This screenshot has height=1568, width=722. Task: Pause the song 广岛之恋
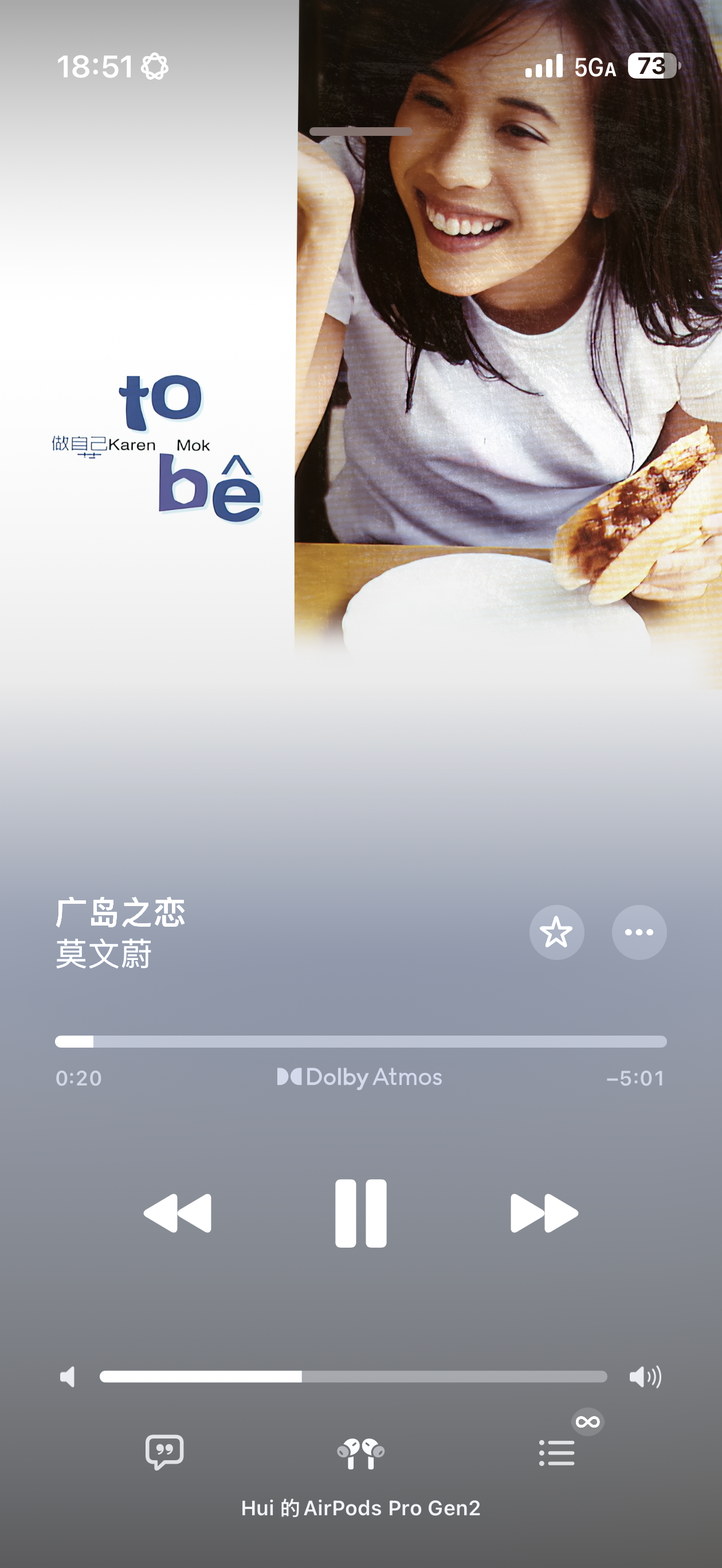point(360,1213)
